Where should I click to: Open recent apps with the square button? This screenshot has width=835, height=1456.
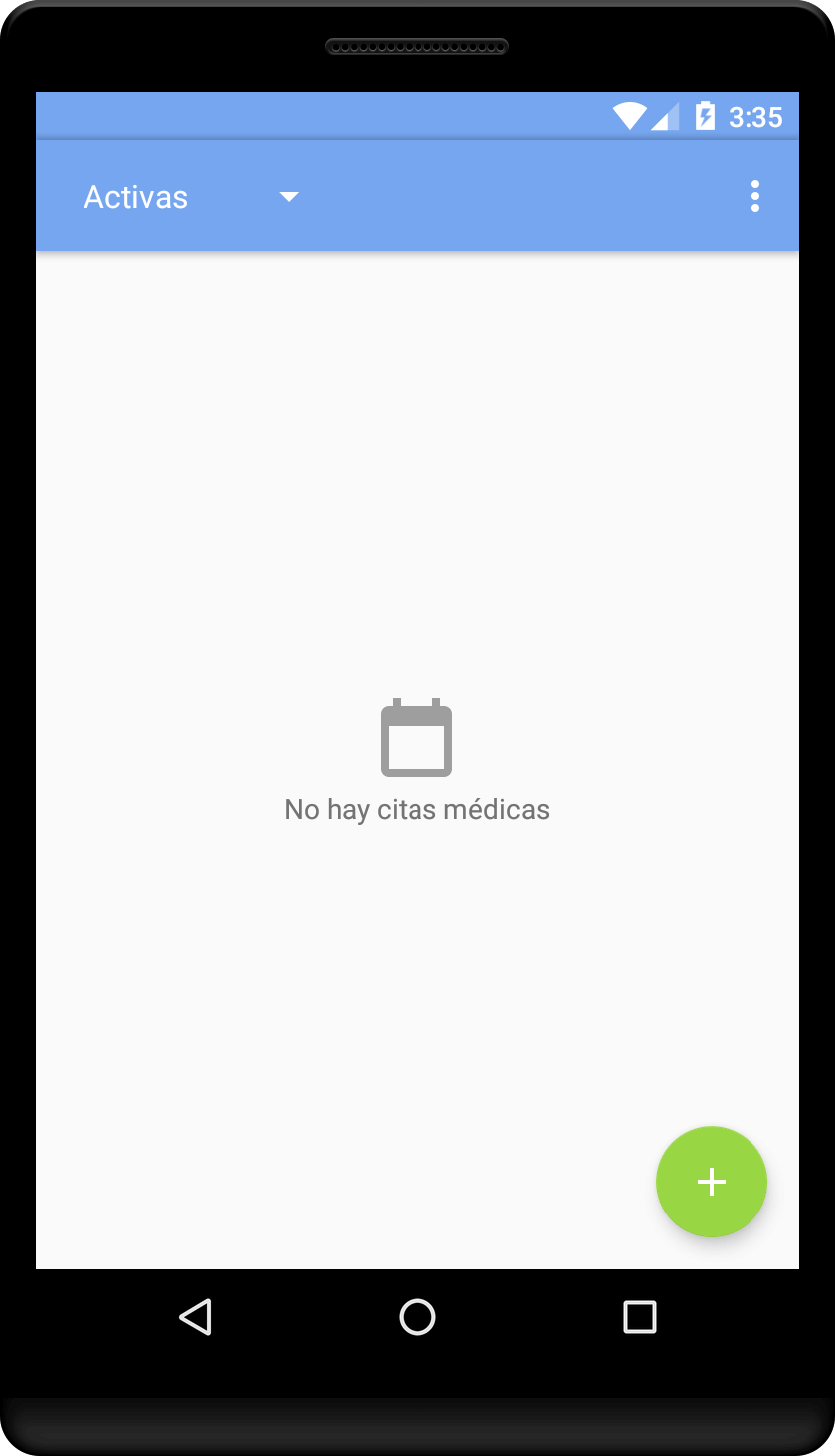click(x=640, y=1317)
